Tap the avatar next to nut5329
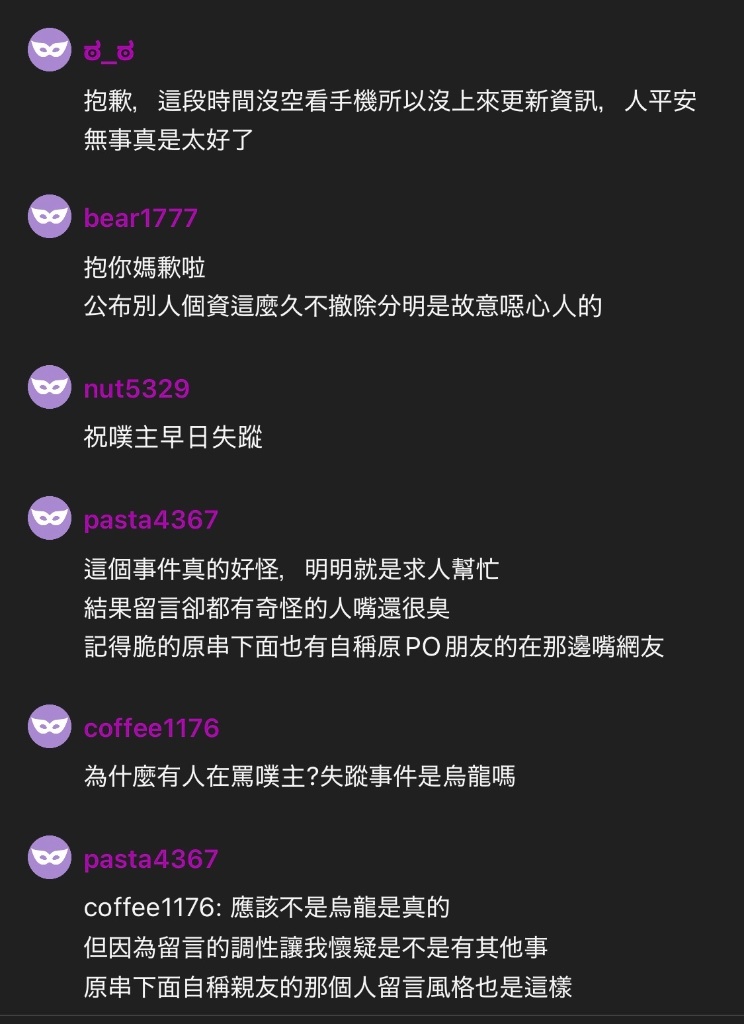744x1024 pixels. tap(49, 386)
